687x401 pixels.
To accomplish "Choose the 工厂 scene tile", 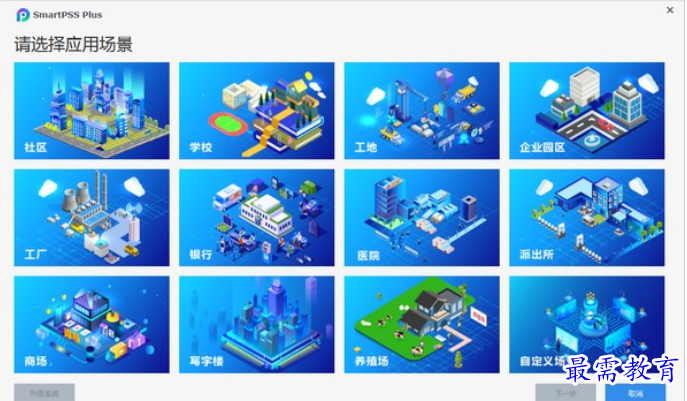I will 91,217.
